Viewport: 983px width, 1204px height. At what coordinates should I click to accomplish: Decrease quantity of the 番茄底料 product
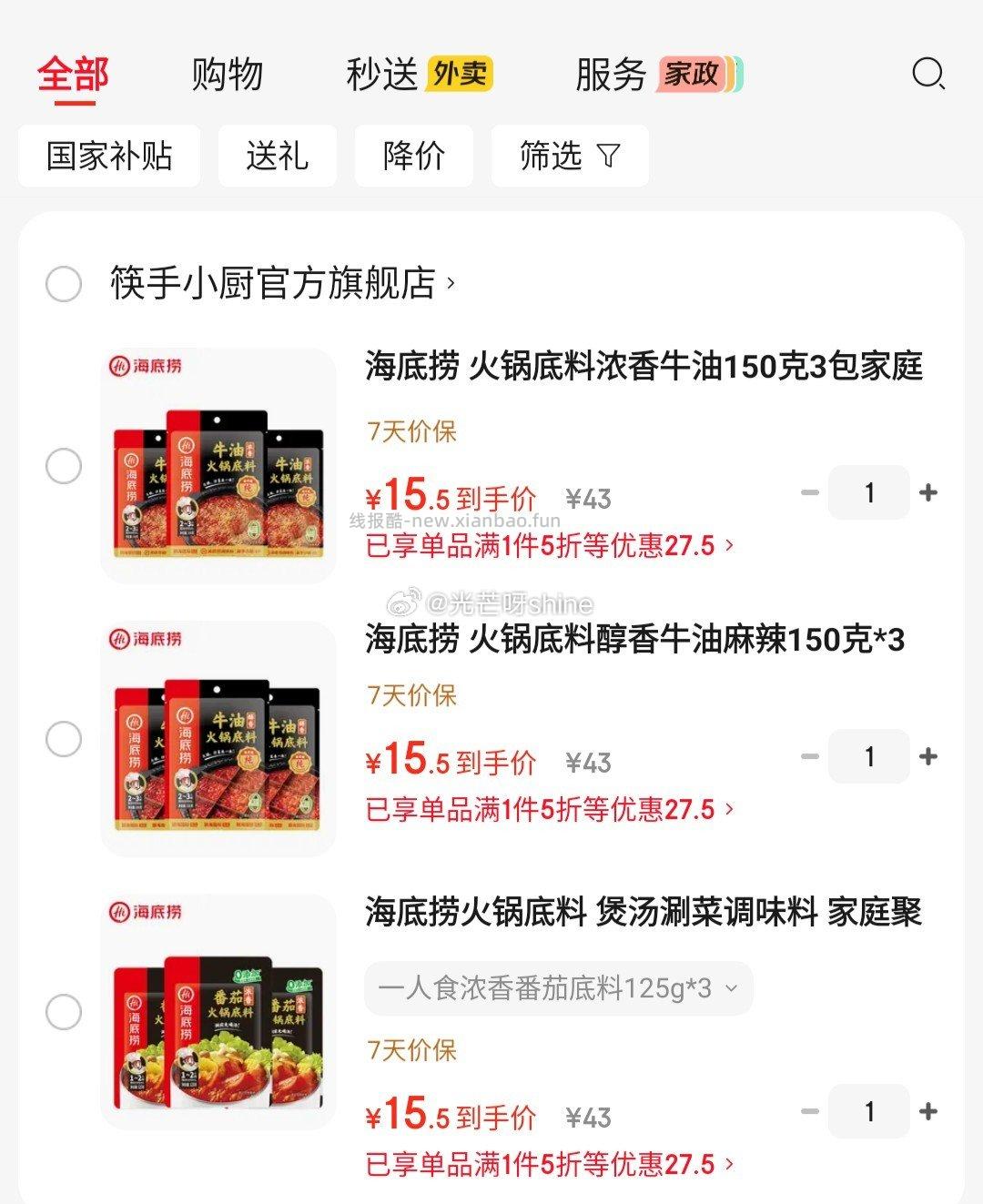tap(808, 1111)
